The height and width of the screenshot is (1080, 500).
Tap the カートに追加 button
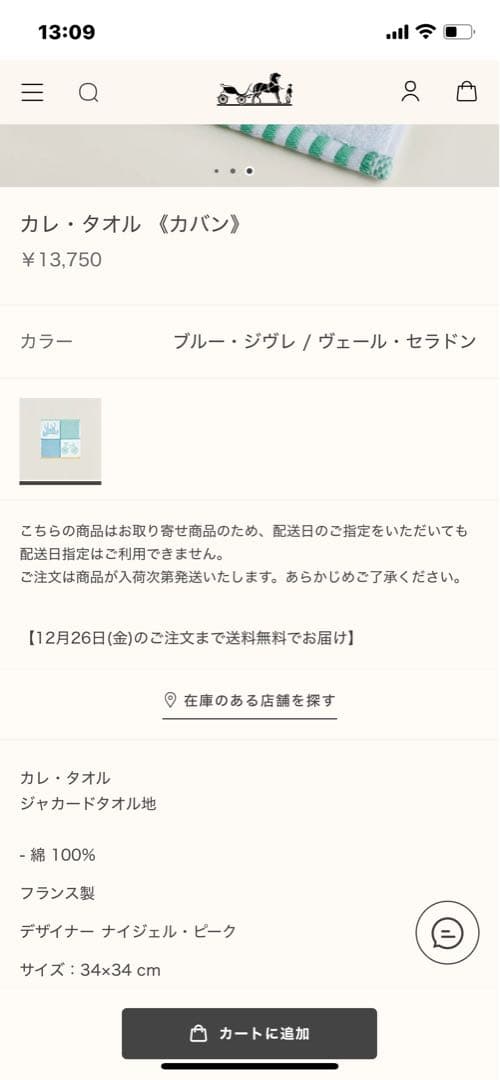coord(249,1033)
